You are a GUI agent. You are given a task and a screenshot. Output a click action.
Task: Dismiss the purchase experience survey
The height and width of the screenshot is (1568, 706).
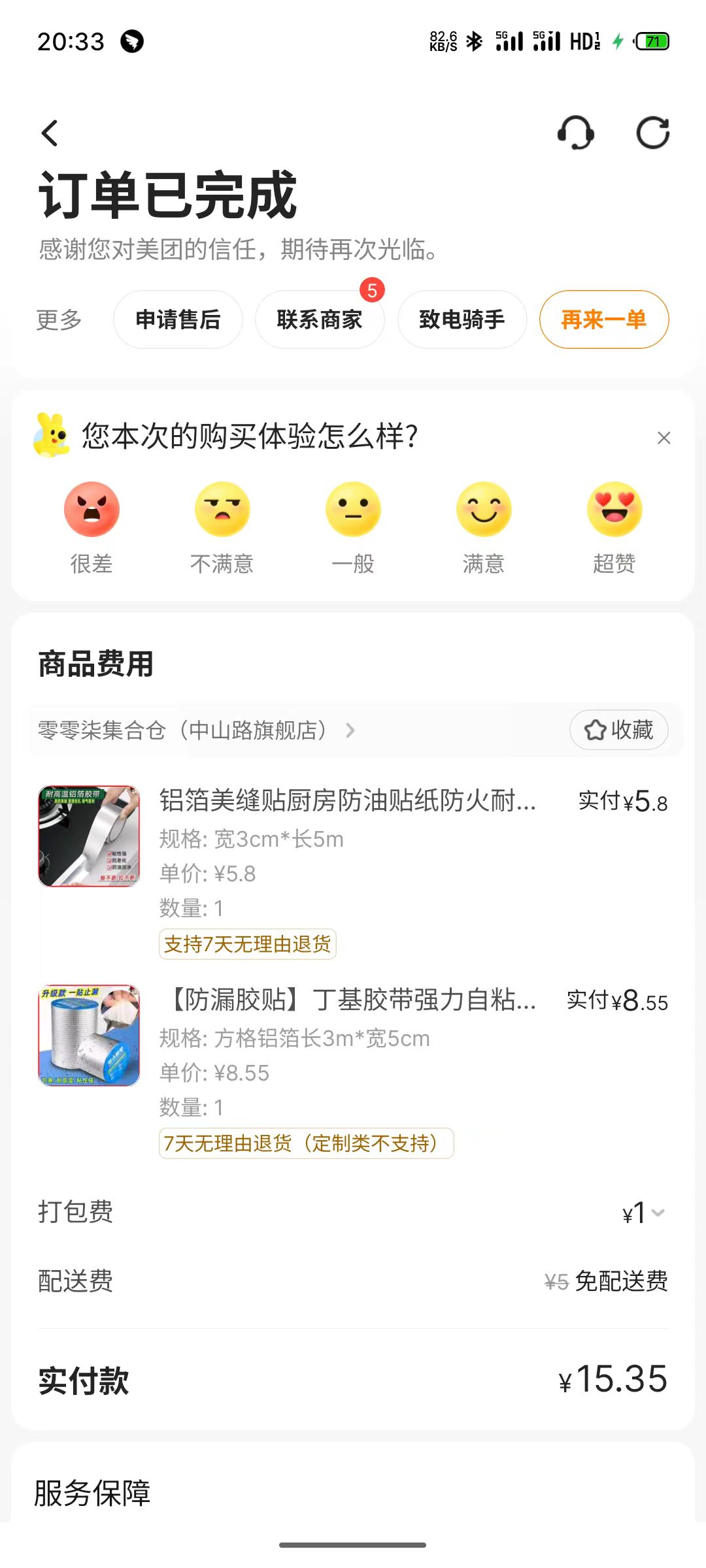point(664,438)
